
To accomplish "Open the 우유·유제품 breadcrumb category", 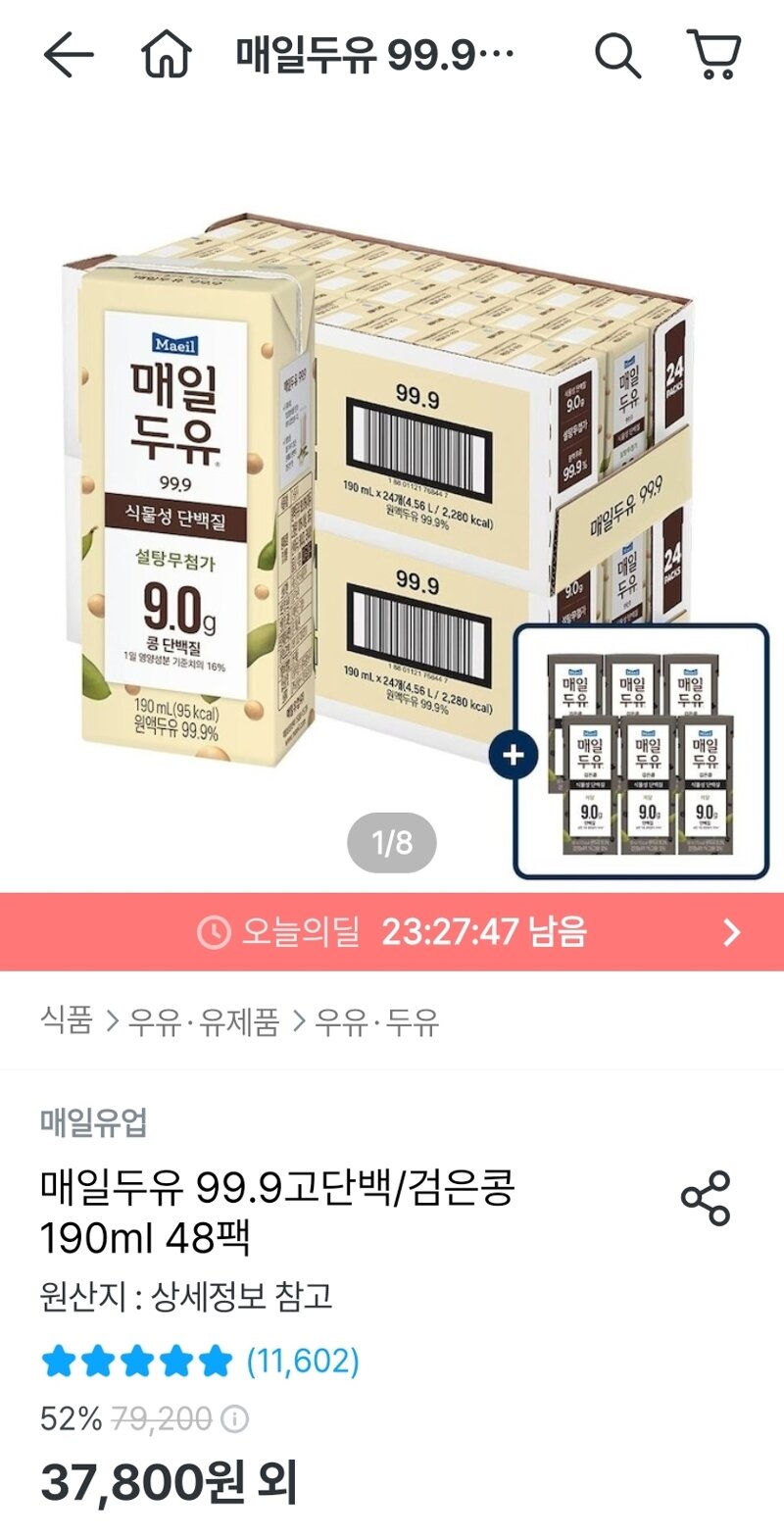I will coord(204,1021).
